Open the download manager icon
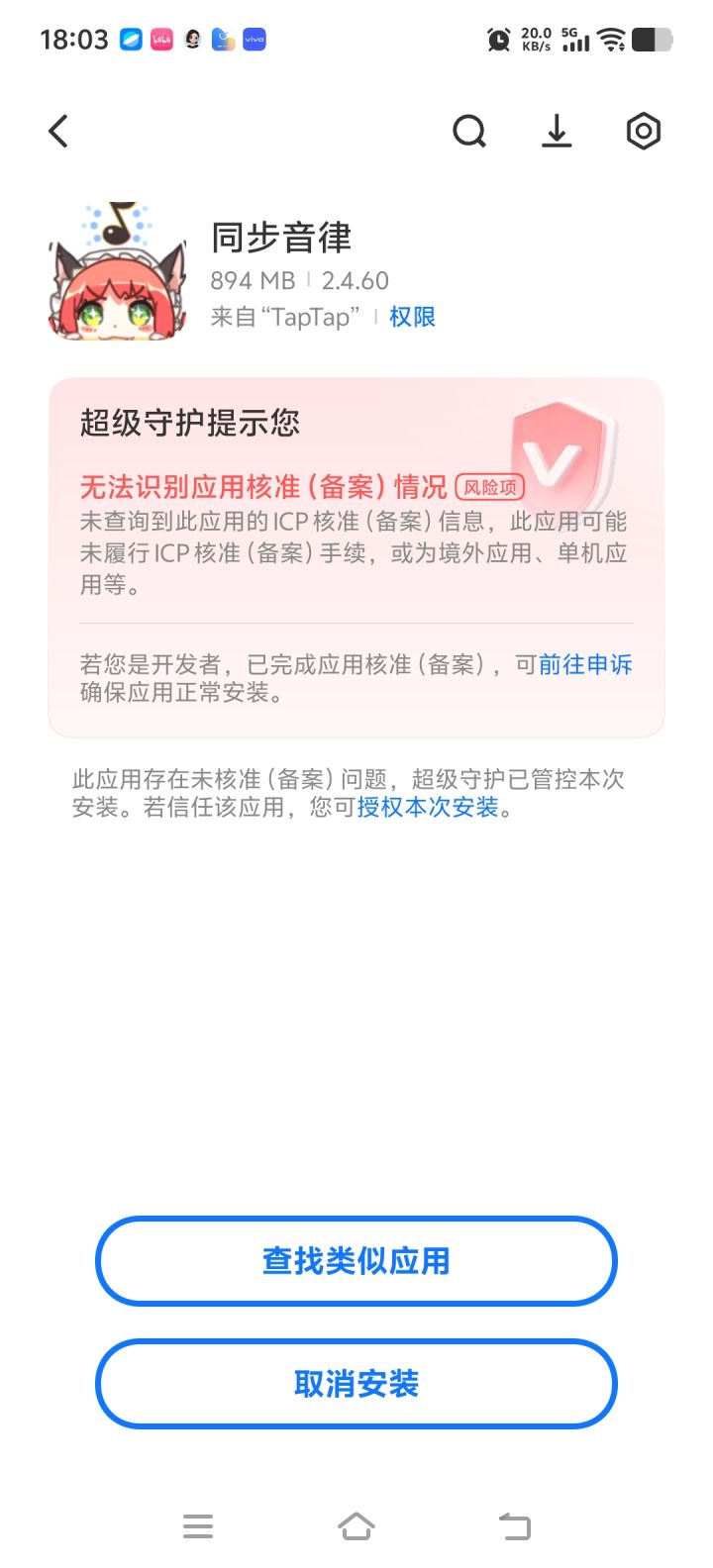The height and width of the screenshot is (1568, 713). [557, 131]
